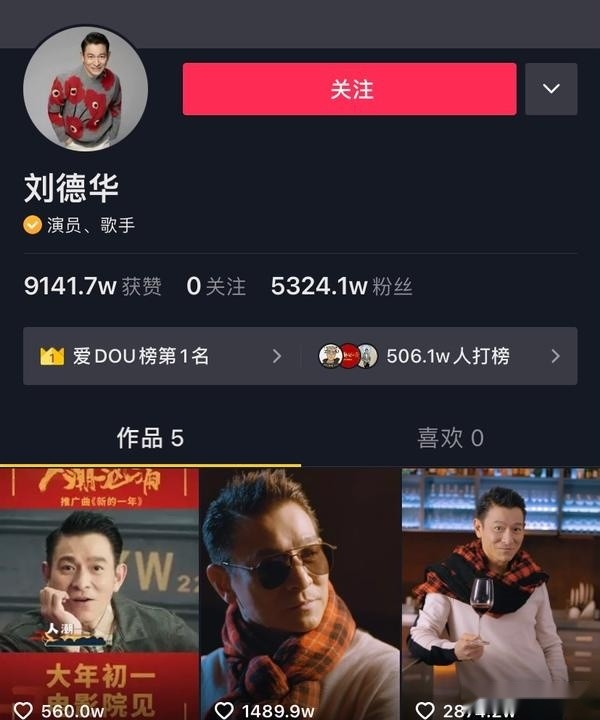Switch to the 喜欢 0 tab
Image resolution: width=600 pixels, height=720 pixels.
450,438
